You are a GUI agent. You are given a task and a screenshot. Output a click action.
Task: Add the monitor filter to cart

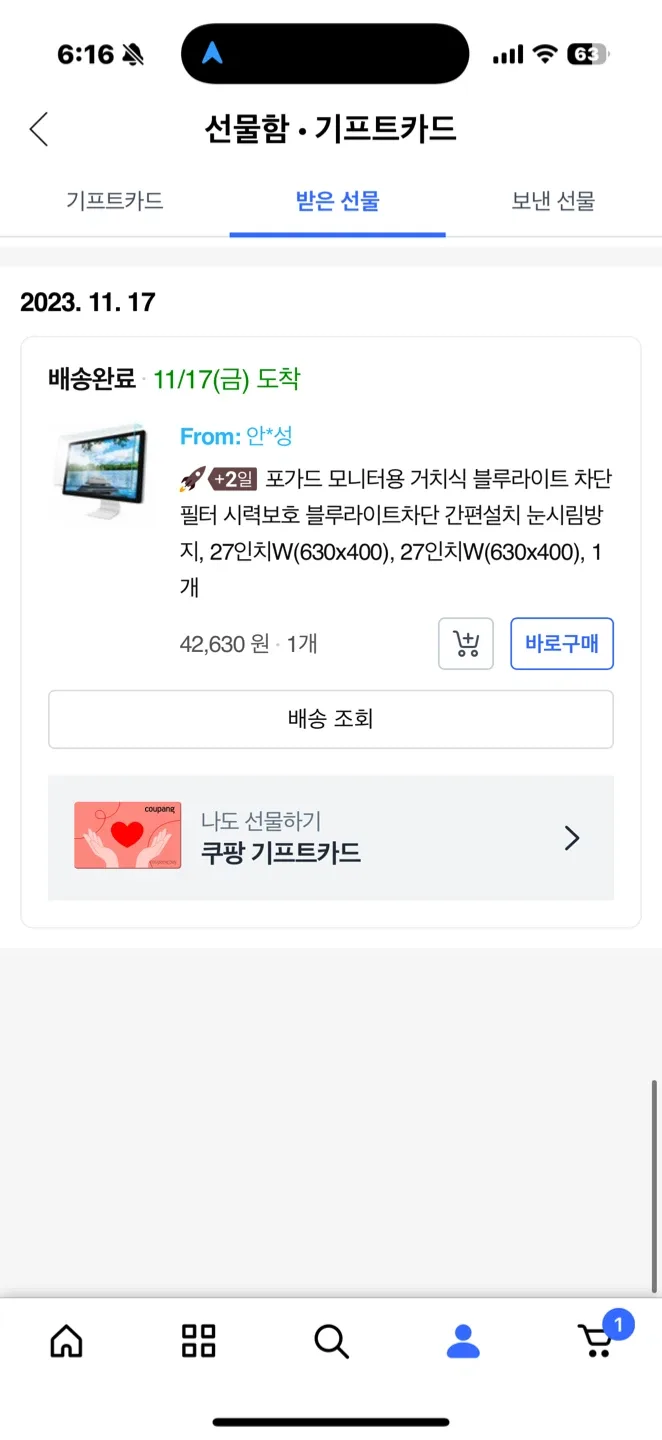point(466,644)
